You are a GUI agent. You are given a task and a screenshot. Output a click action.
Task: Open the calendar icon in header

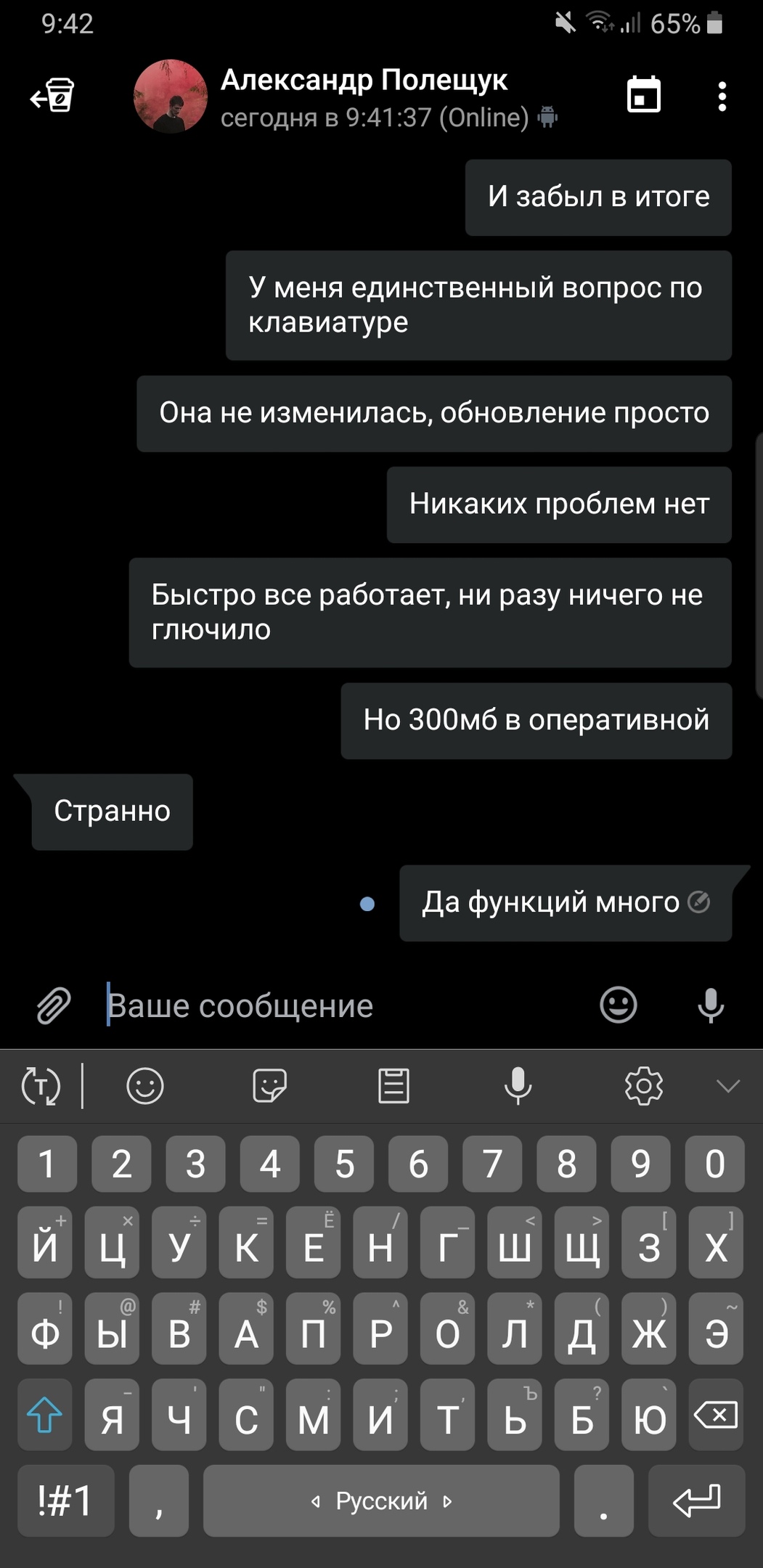click(x=643, y=95)
